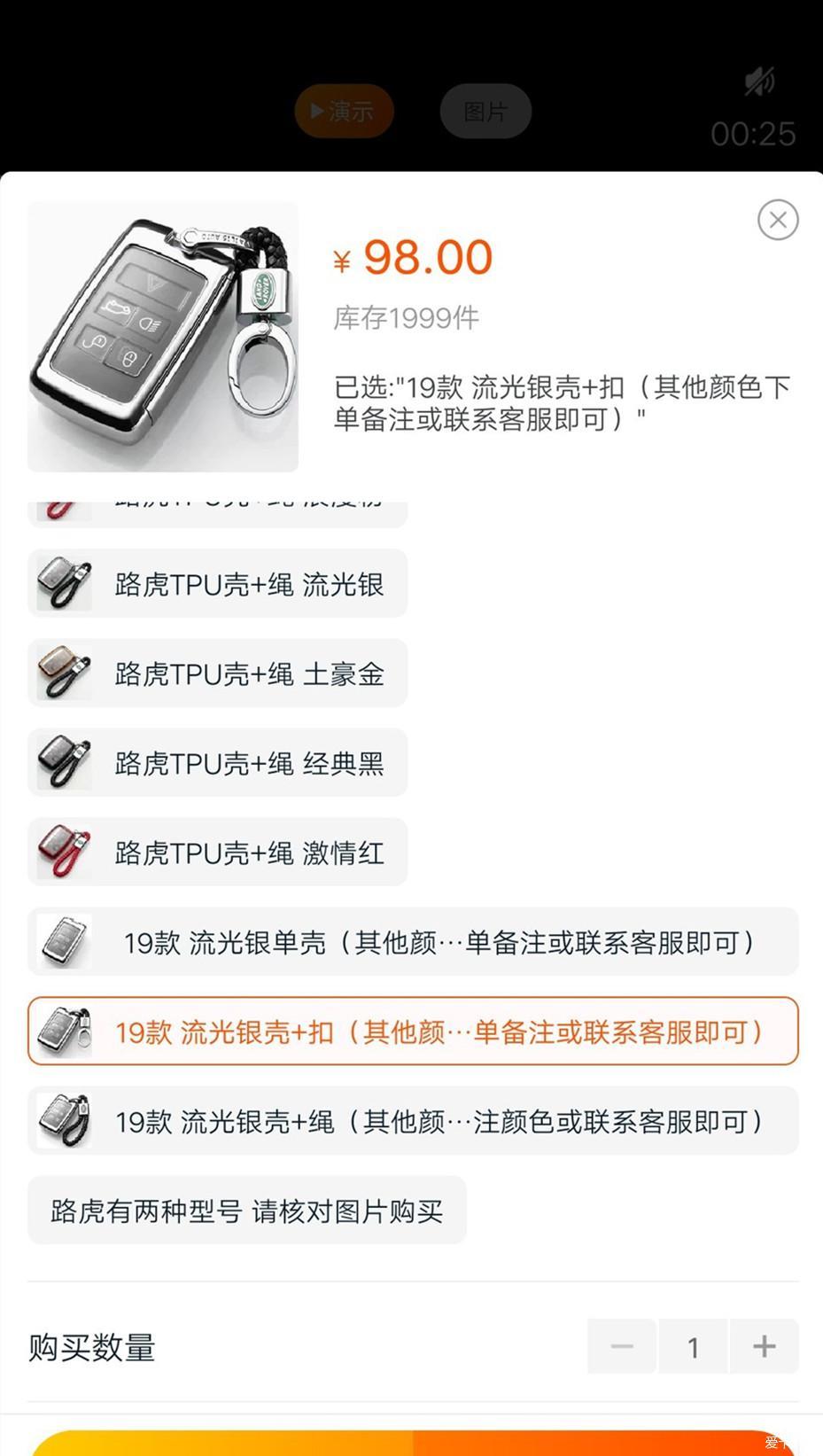The height and width of the screenshot is (1456, 823).
Task: Select 路虎TPU壳+绳 激情红 option
Action: [x=217, y=853]
